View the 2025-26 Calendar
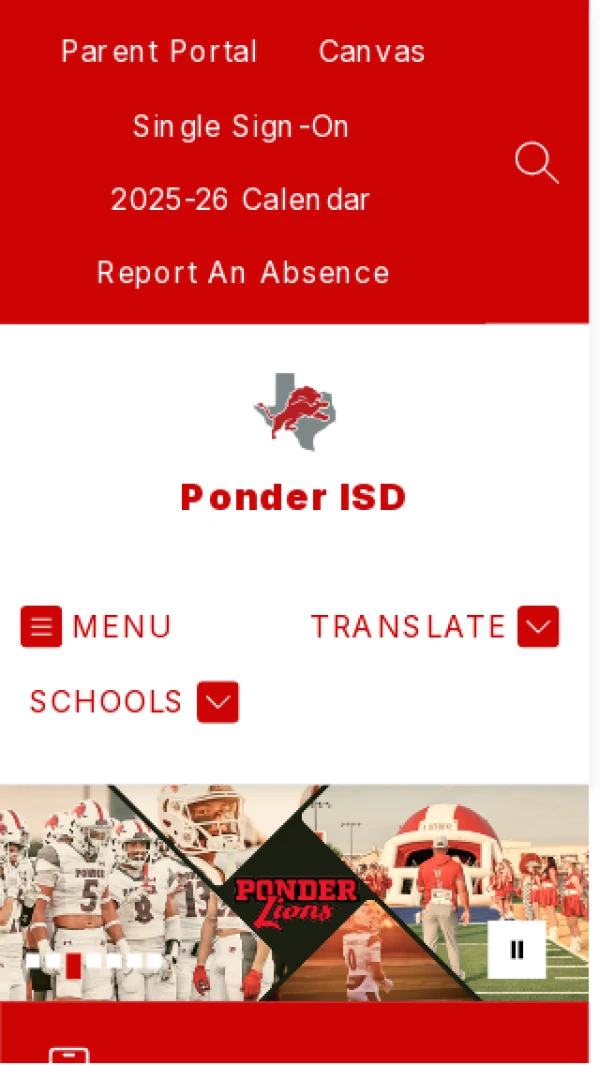Viewport: 600px width, 1065px height. 240,200
